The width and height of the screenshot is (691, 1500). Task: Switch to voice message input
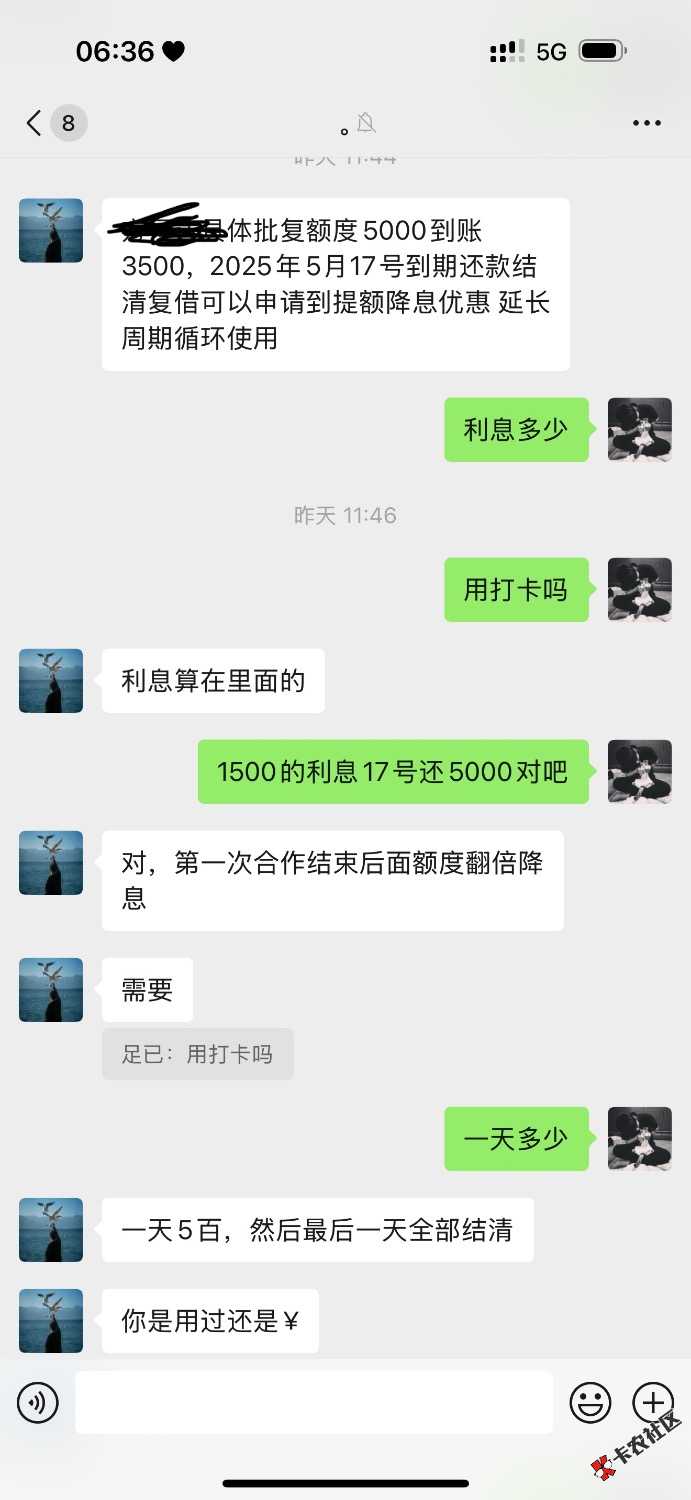38,1403
